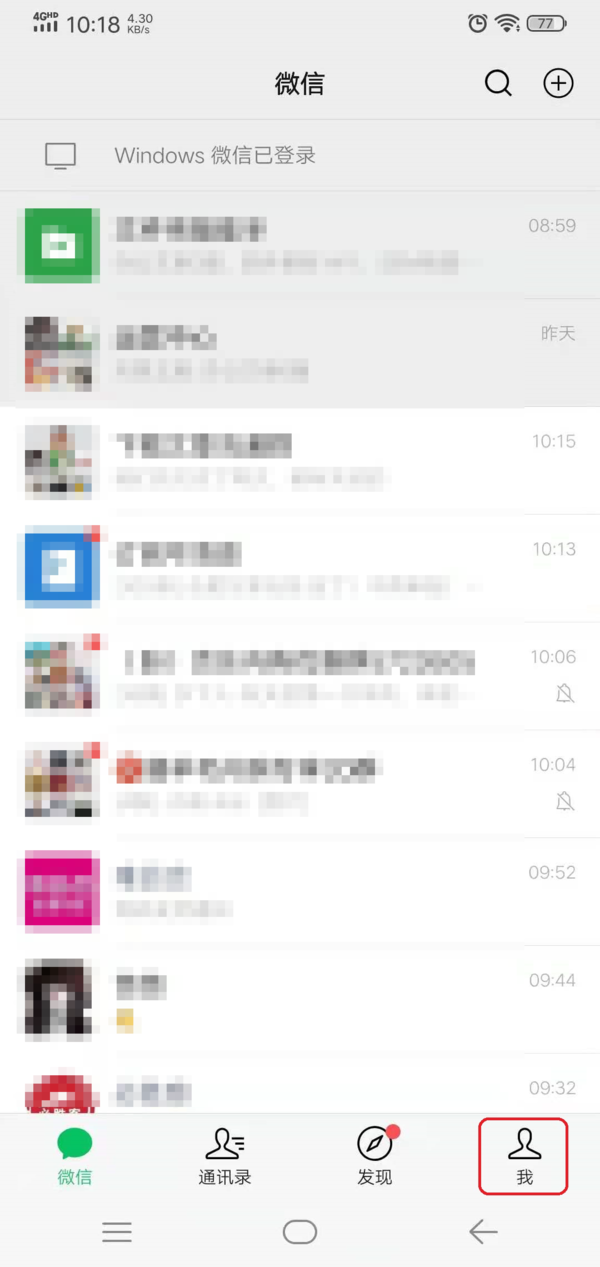Go back with system back arrow
The height and width of the screenshot is (1267, 600).
click(x=483, y=1231)
